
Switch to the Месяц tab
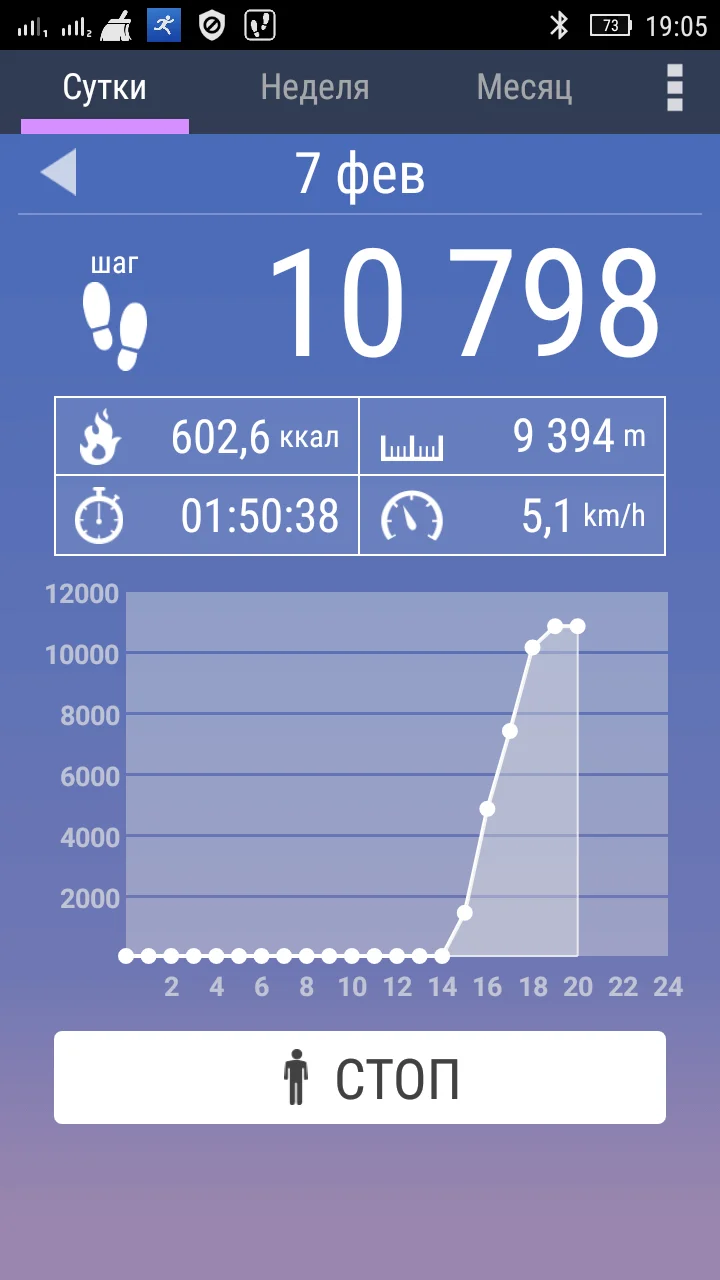524,88
